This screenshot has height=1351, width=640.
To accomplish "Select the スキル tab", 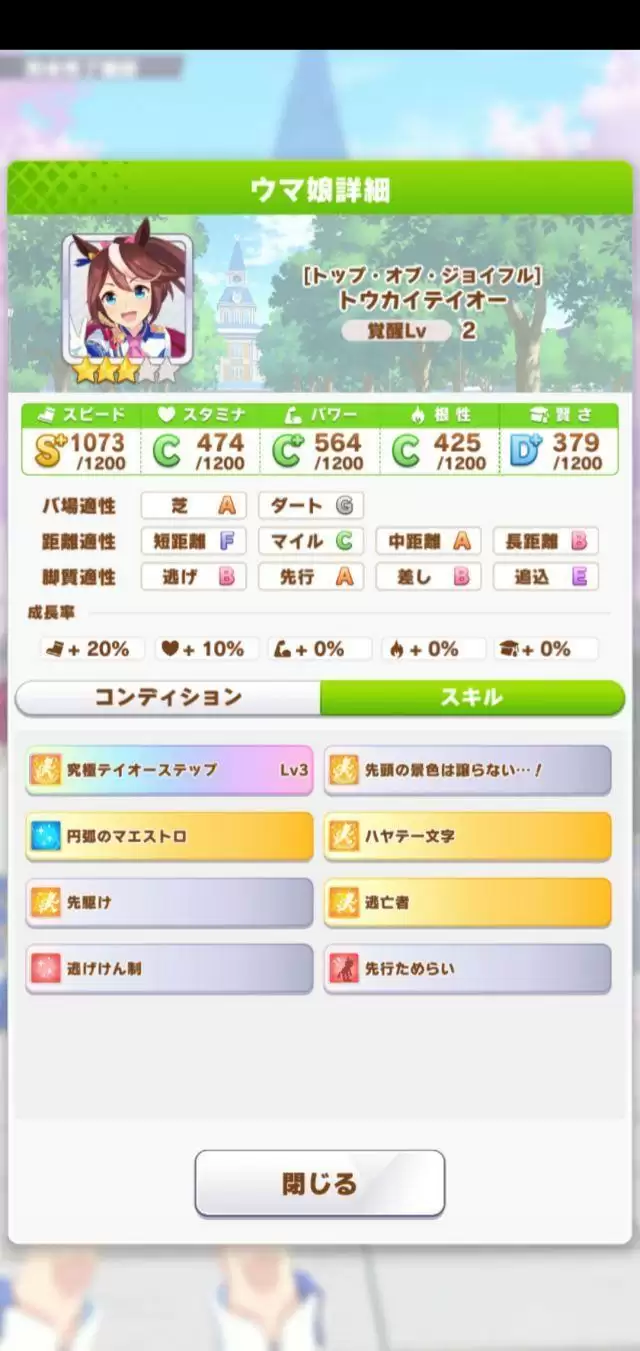I will pyautogui.click(x=471, y=697).
